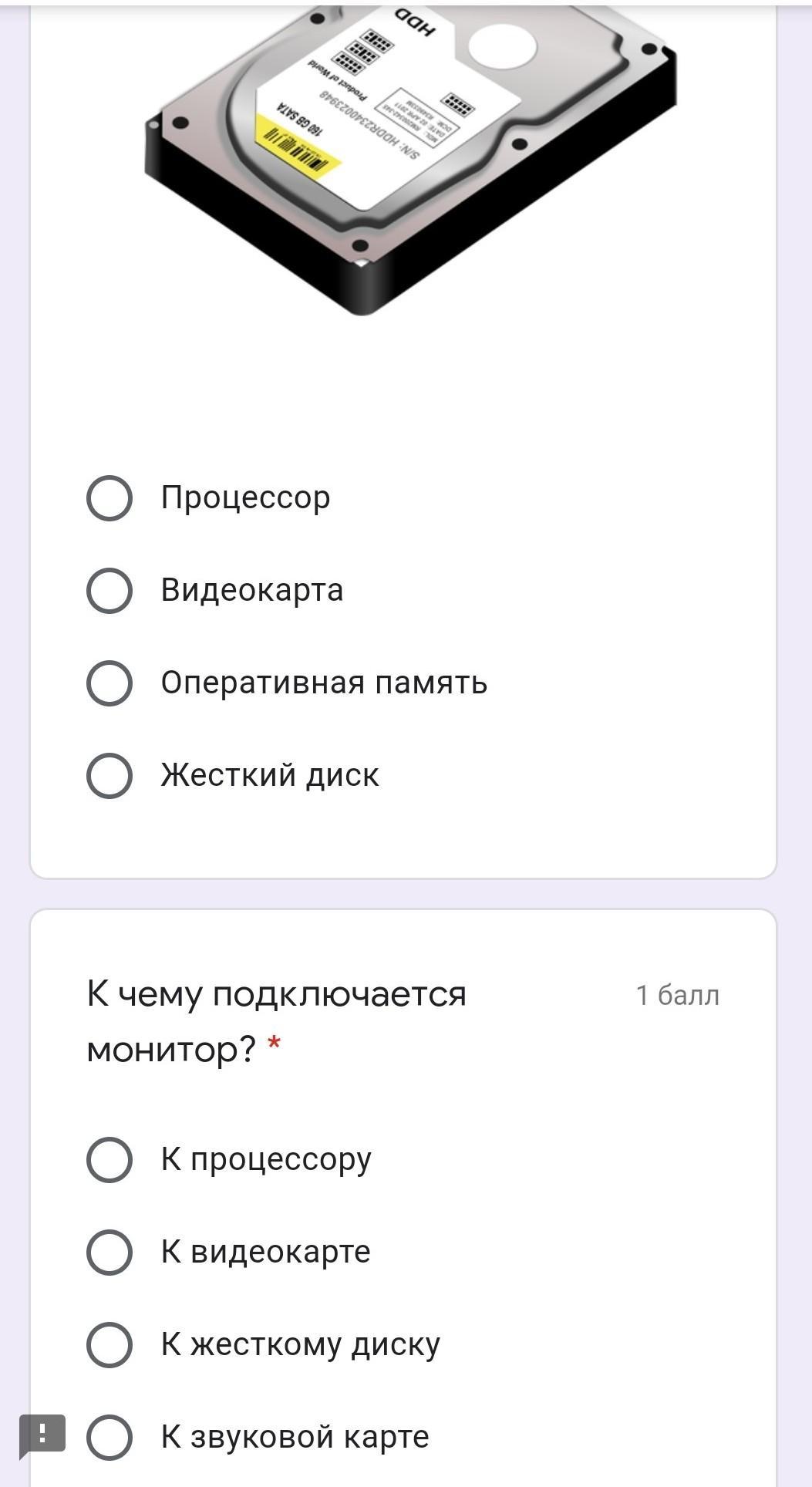Viewport: 812px width, 1487px height.
Task: Select К процессору for the monitor question
Action: pyautogui.click(x=110, y=1160)
